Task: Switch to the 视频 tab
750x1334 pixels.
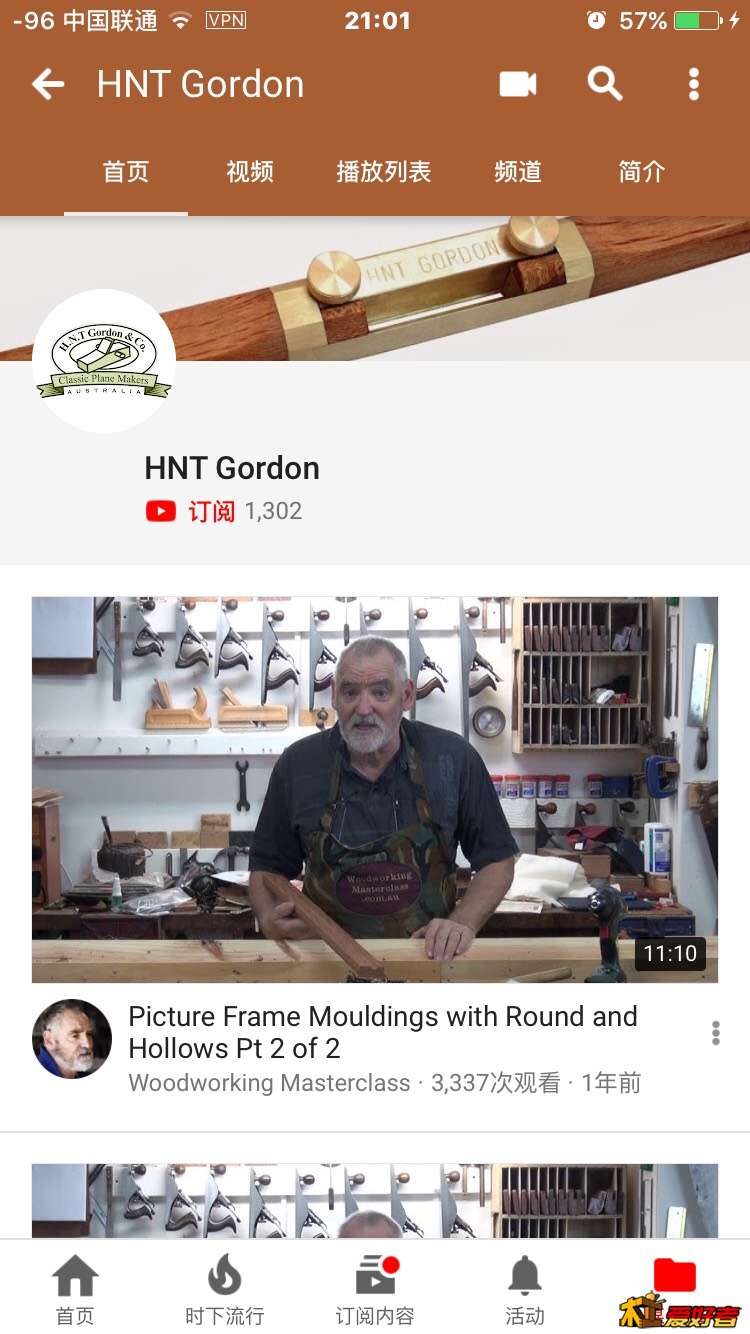Action: tap(250, 172)
